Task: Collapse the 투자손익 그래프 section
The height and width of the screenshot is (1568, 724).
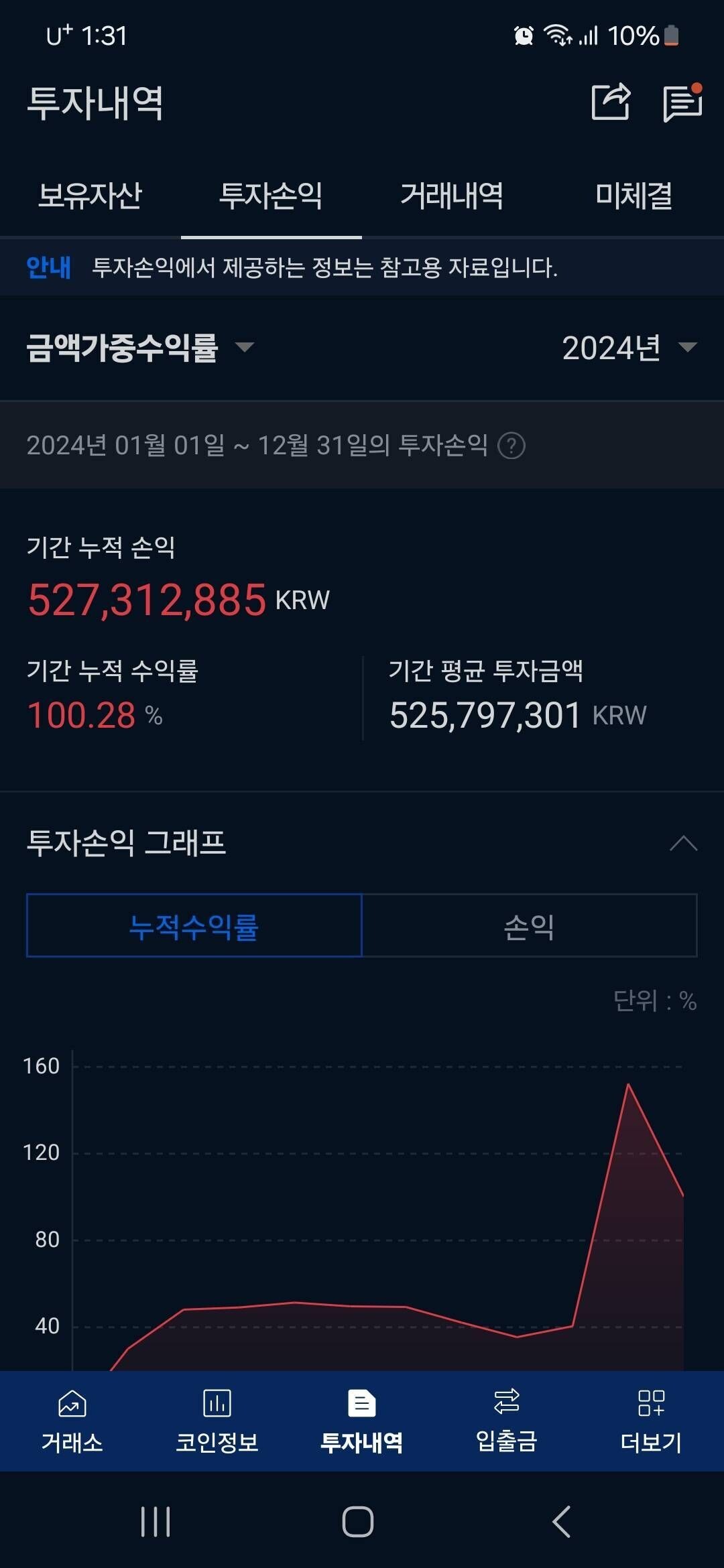Action: click(682, 843)
